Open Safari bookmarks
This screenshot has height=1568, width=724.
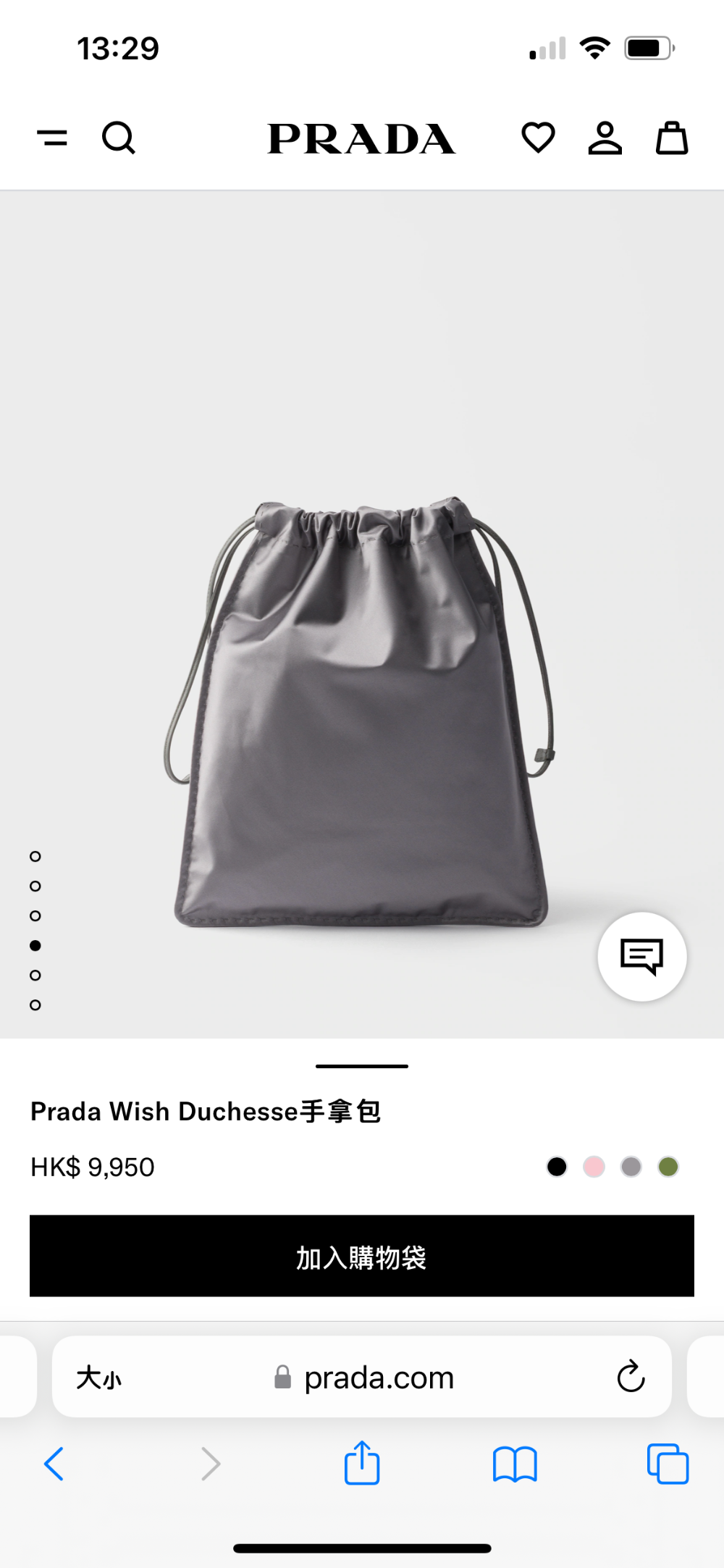pyautogui.click(x=515, y=1464)
